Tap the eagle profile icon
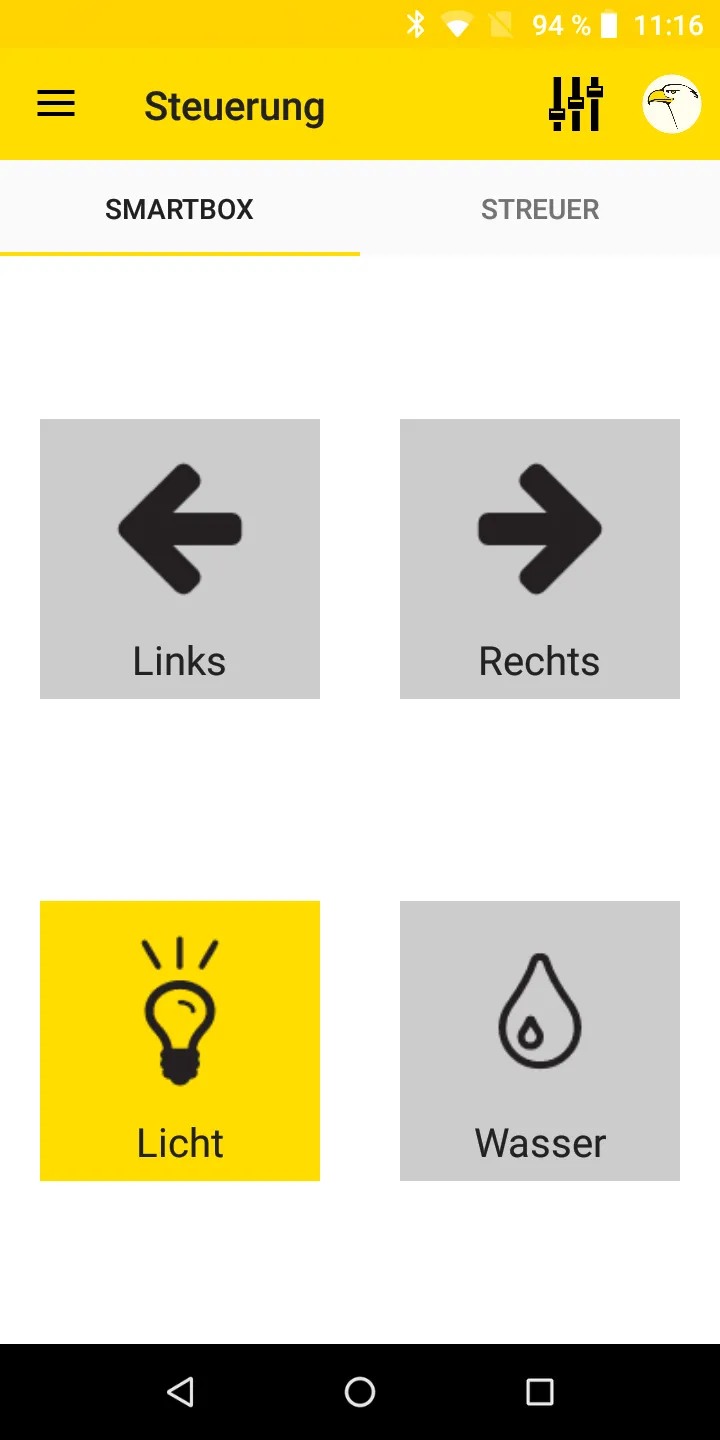The image size is (720, 1440). click(671, 104)
